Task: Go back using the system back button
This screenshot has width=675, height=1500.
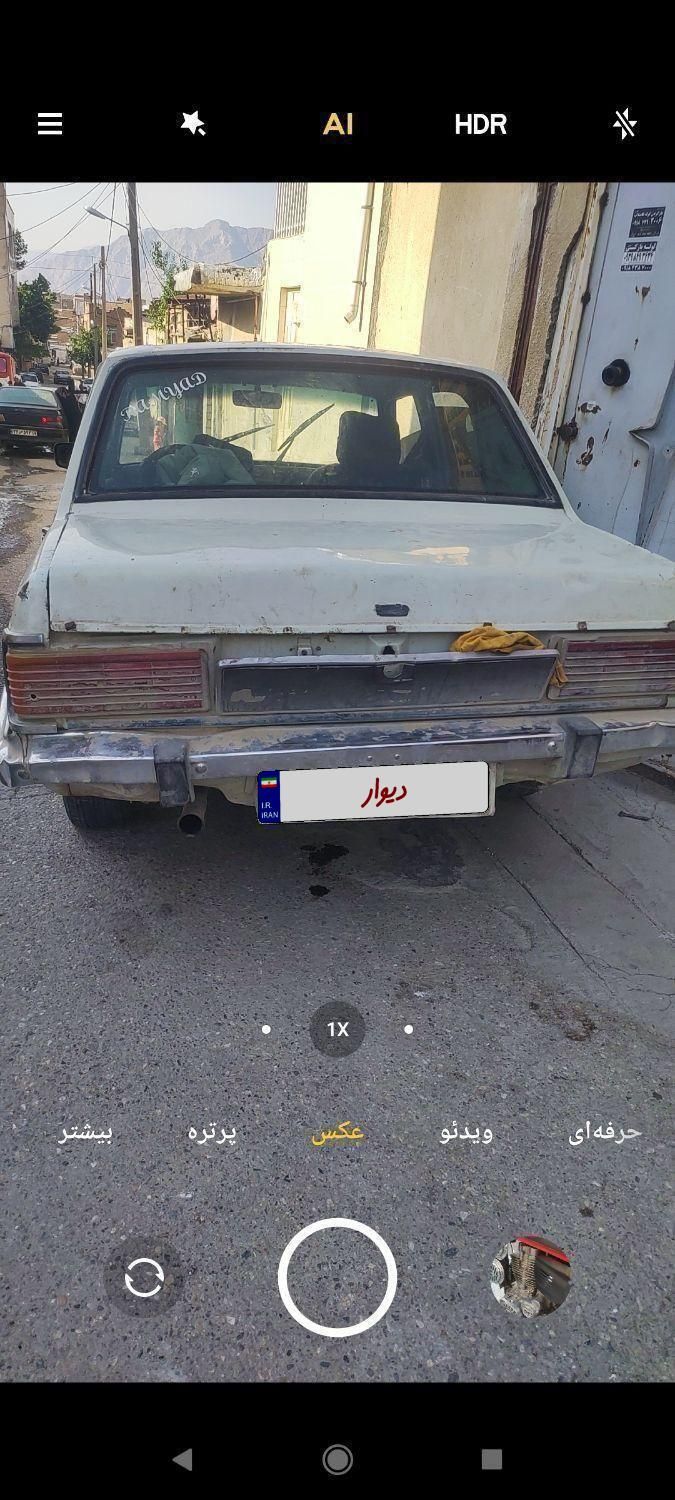Action: (183, 1459)
